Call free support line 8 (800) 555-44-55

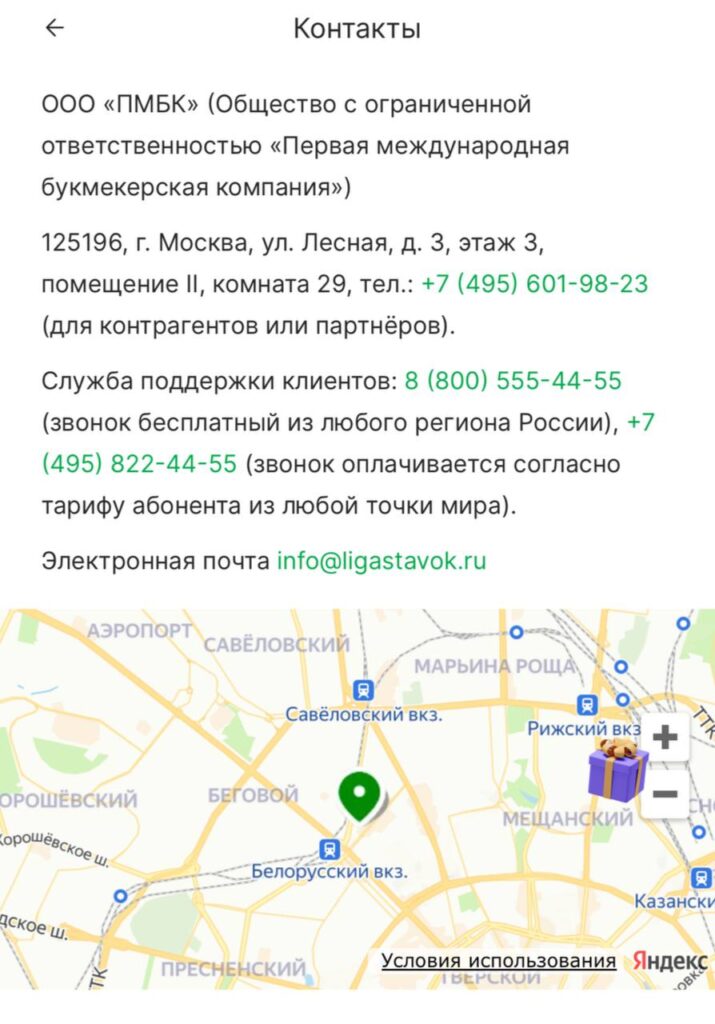tap(512, 381)
